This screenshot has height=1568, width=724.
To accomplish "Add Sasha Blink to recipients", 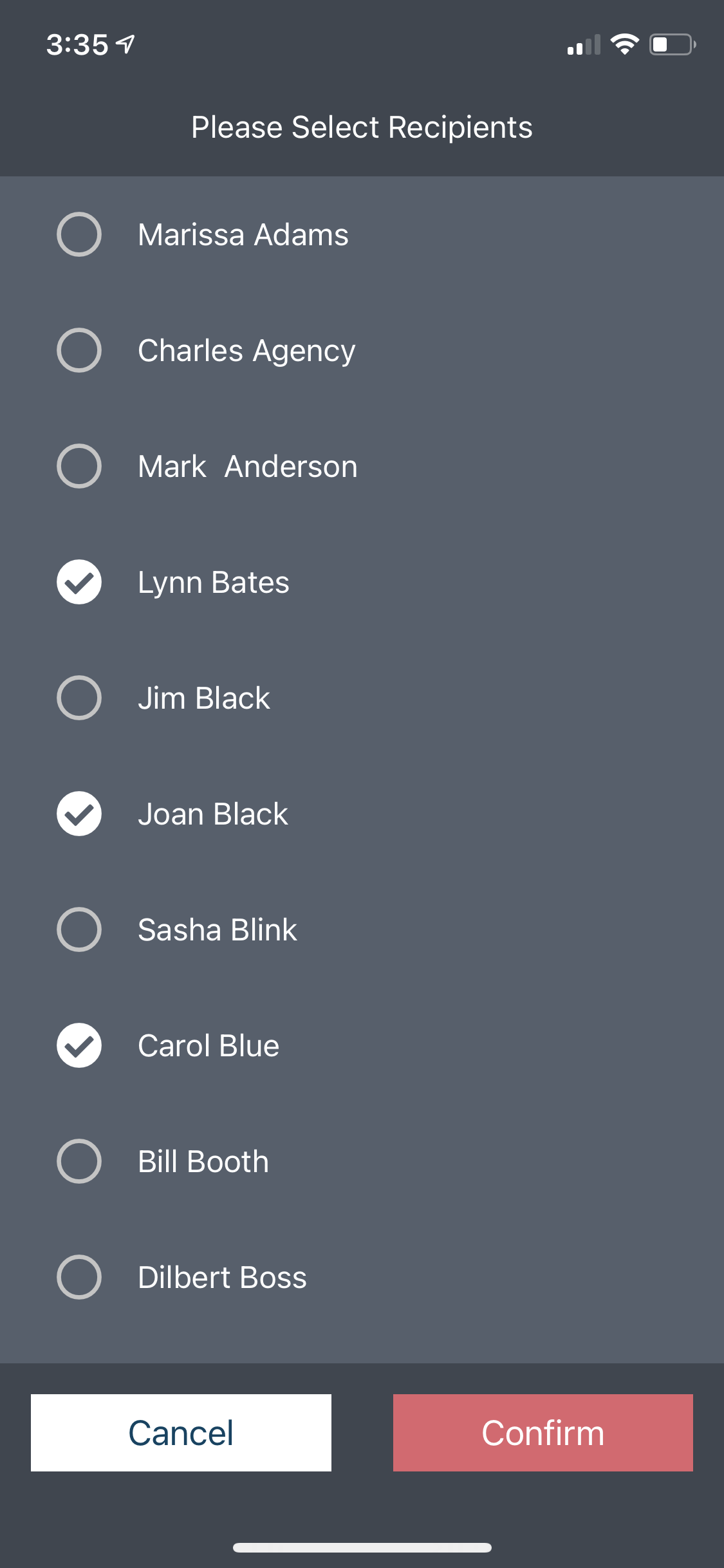I will (79, 929).
